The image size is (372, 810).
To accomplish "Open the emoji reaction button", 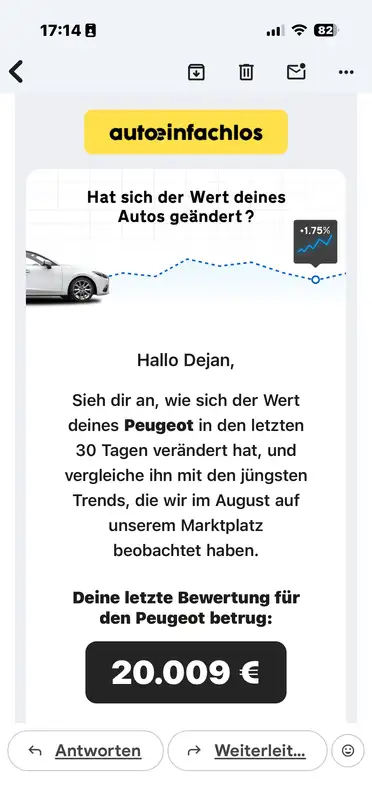I will pos(348,751).
